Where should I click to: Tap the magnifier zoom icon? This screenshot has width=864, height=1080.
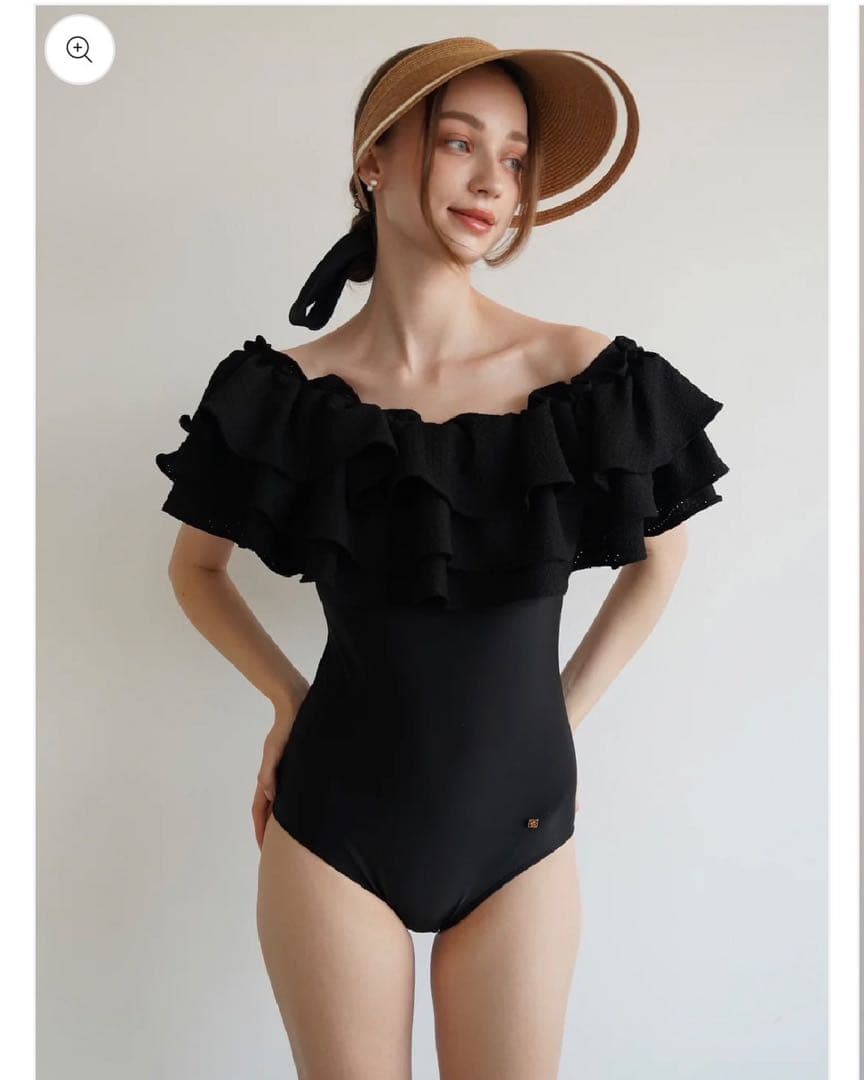point(79,49)
